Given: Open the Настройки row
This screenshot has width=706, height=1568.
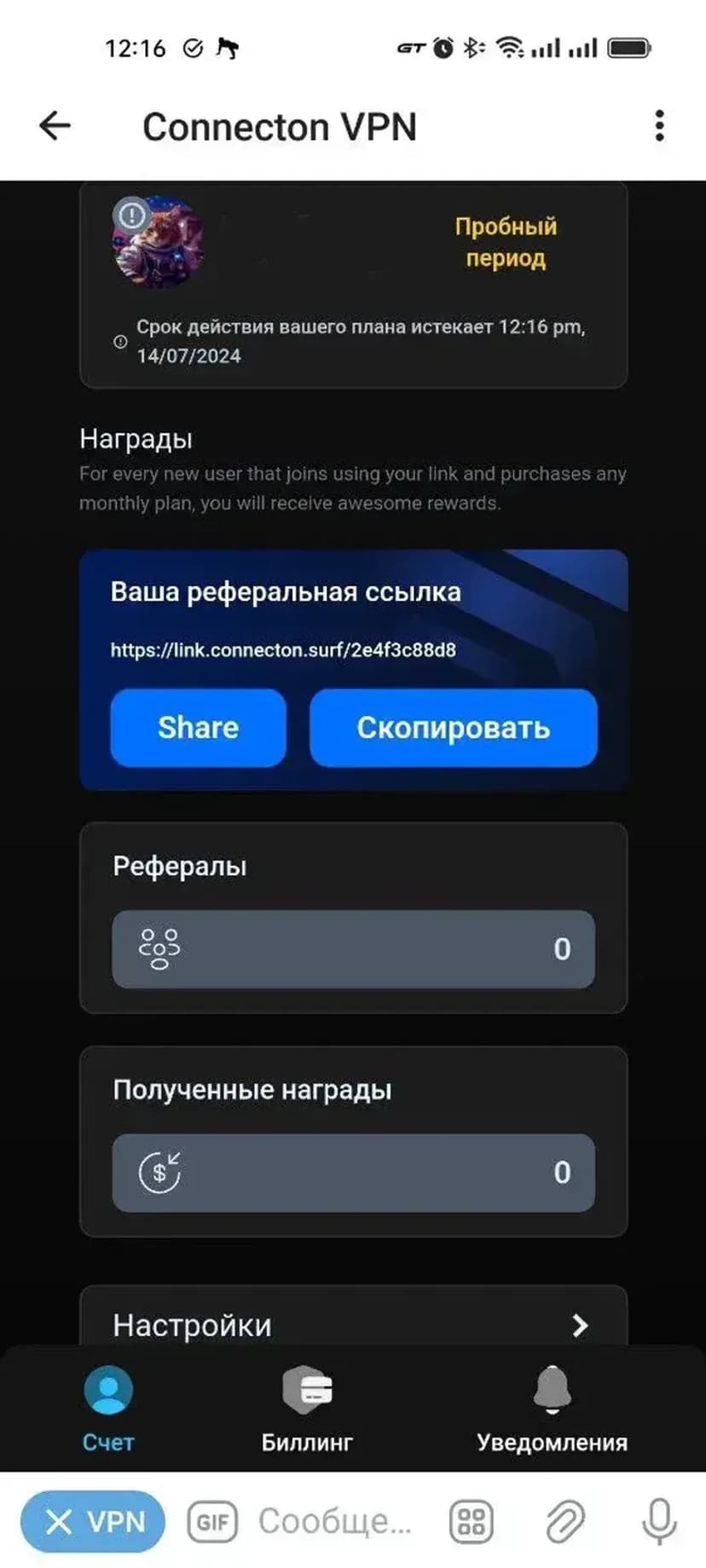Looking at the screenshot, I should (x=353, y=1323).
